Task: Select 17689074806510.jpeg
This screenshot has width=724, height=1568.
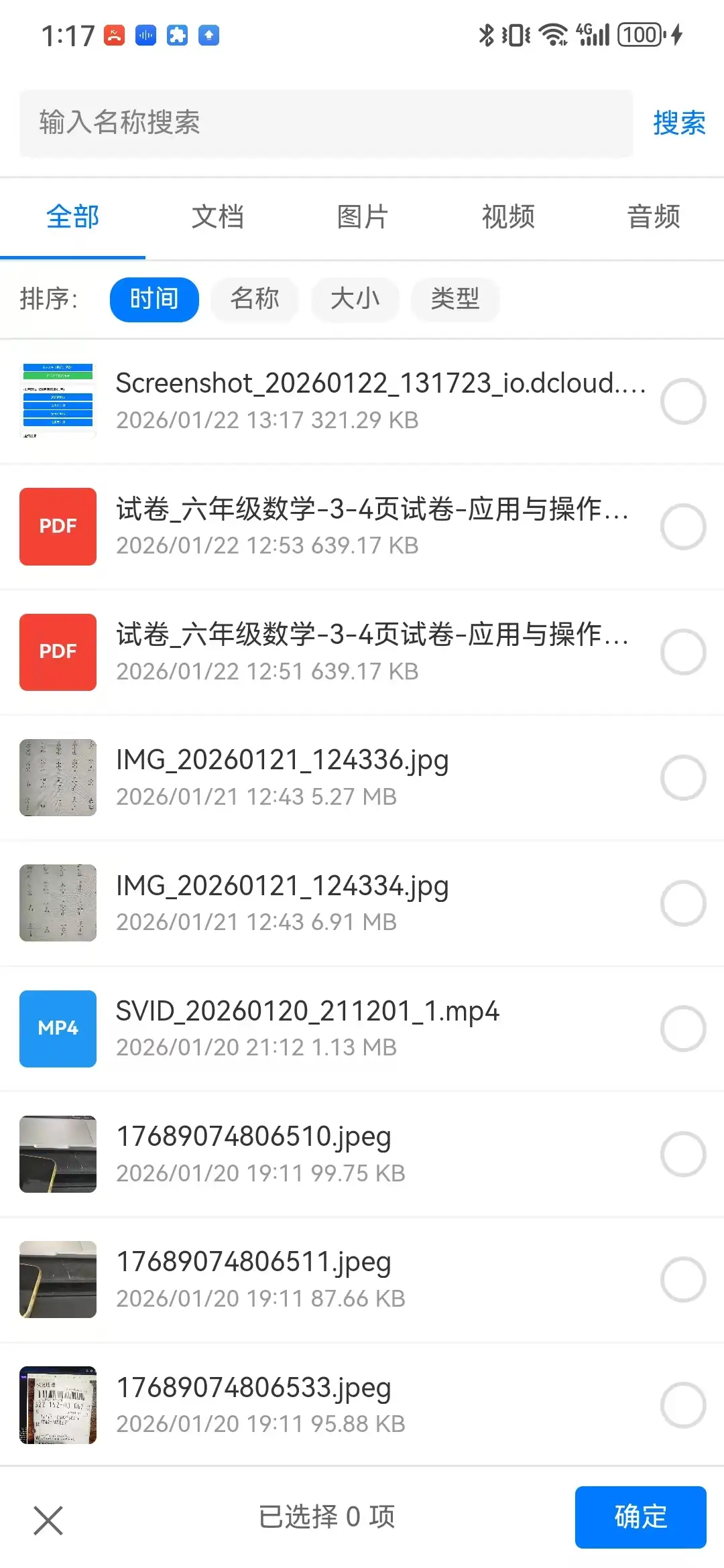Action: [682, 1154]
